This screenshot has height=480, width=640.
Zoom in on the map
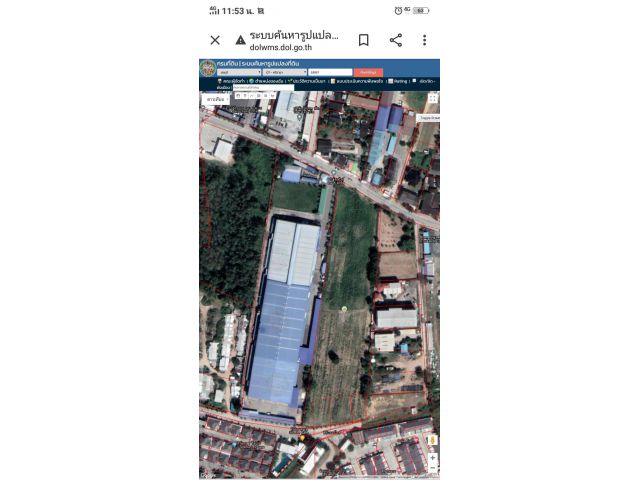432,456
